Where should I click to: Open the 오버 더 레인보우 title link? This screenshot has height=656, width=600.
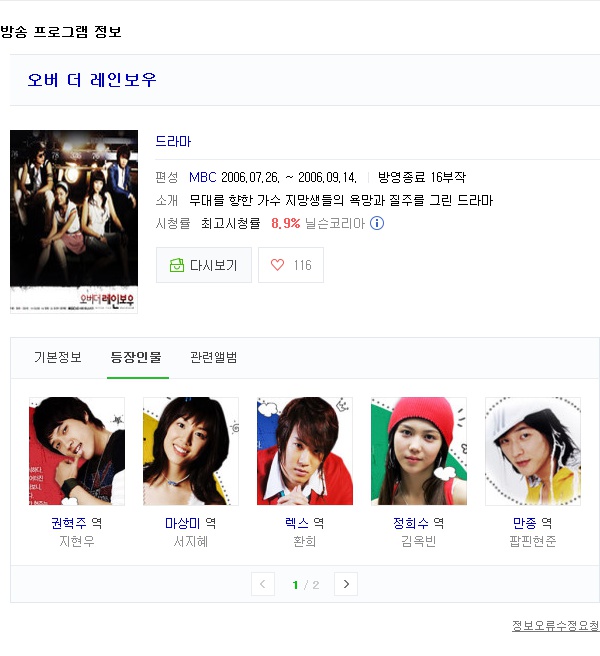click(x=92, y=80)
